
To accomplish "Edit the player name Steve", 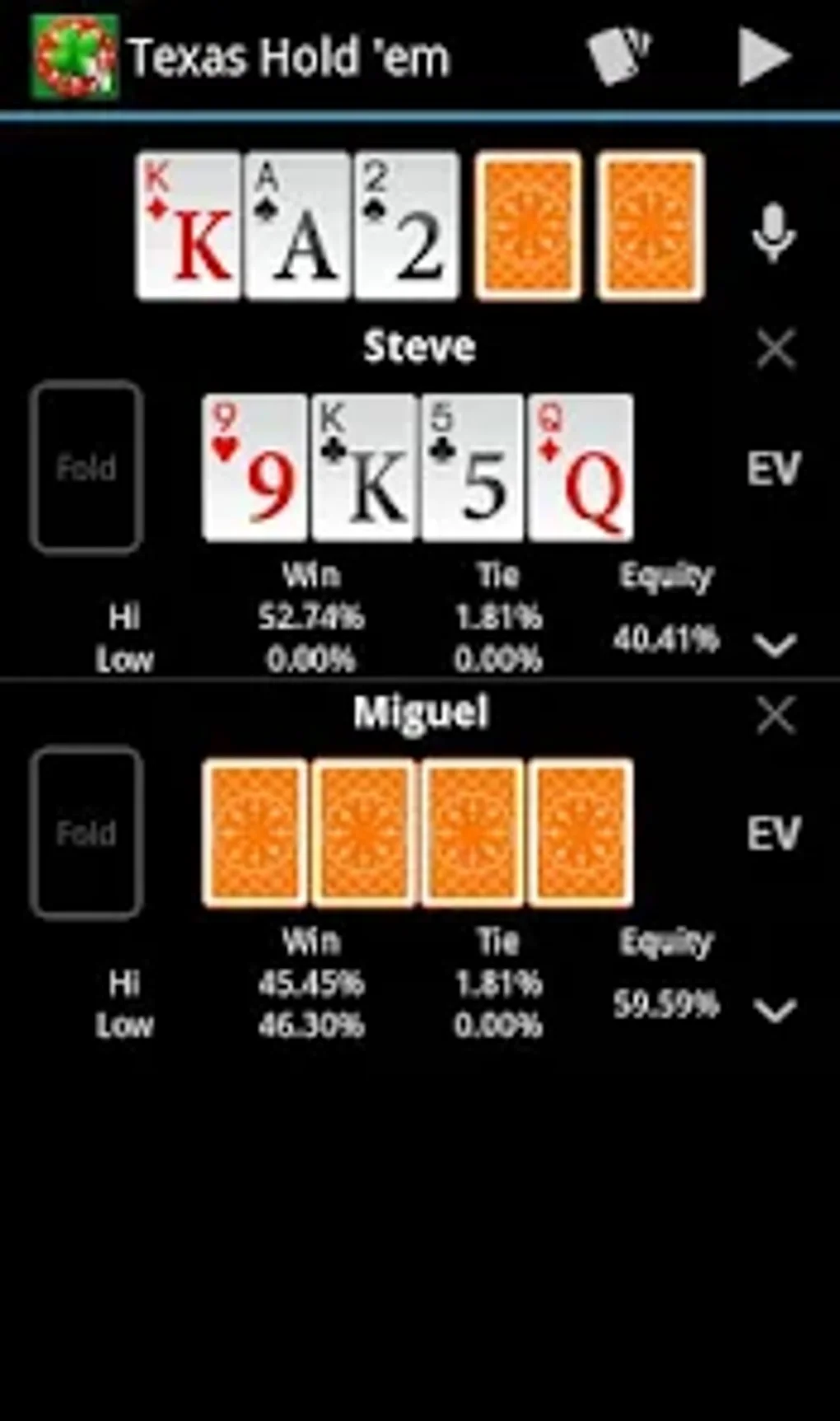I will pos(419,348).
